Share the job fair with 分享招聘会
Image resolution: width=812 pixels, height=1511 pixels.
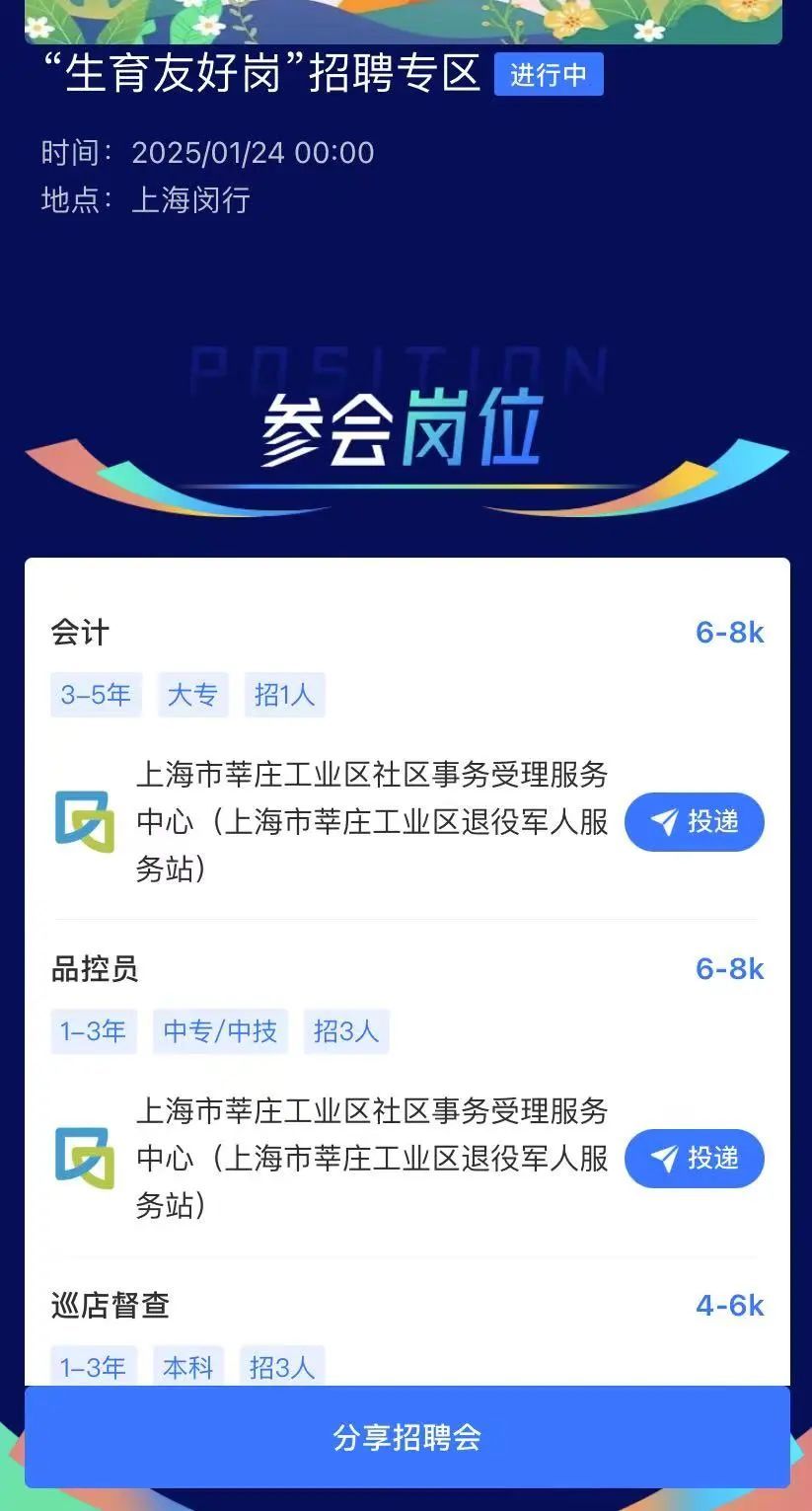(406, 1437)
